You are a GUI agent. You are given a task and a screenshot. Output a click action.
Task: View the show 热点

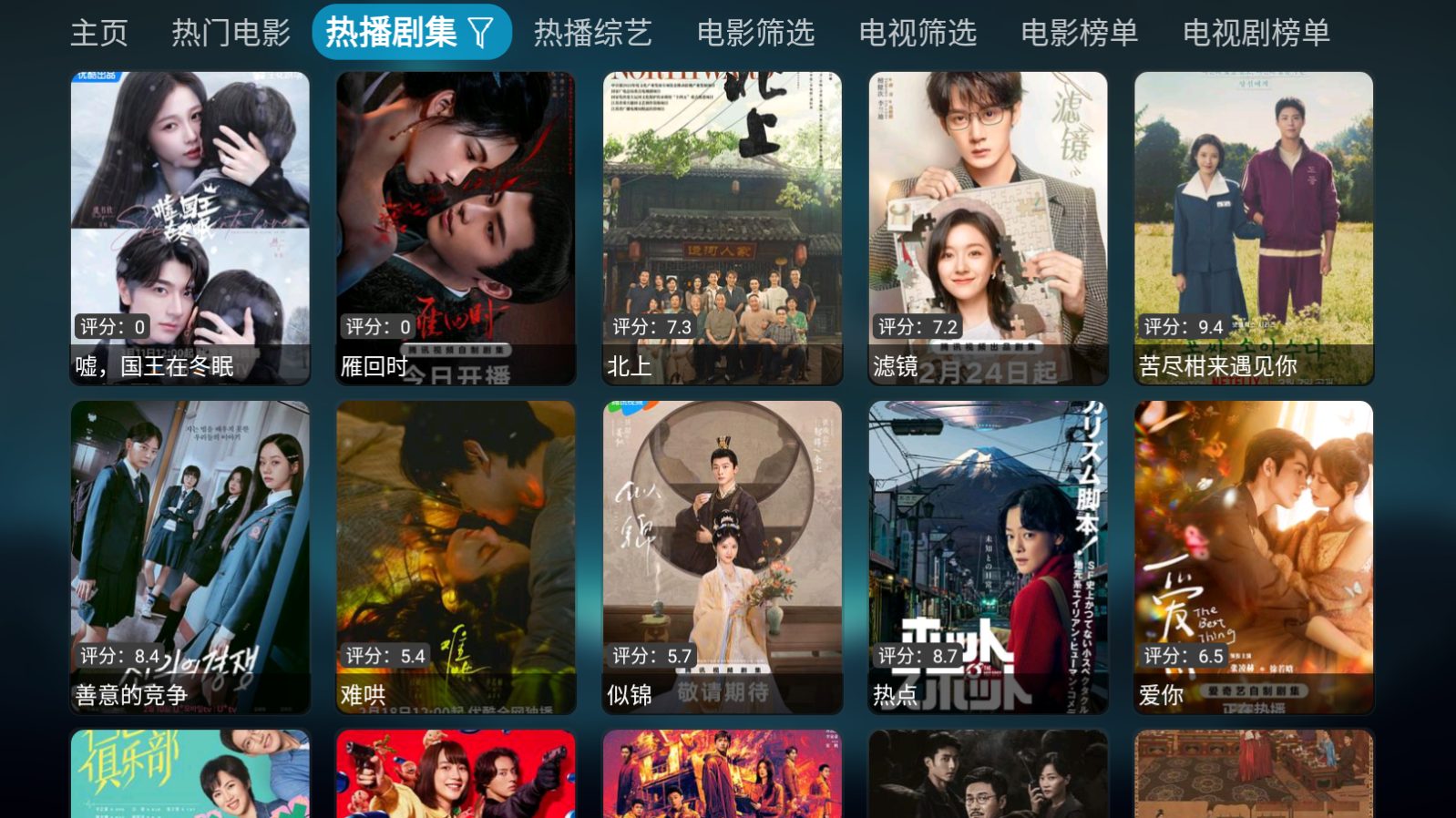pyautogui.click(x=988, y=557)
